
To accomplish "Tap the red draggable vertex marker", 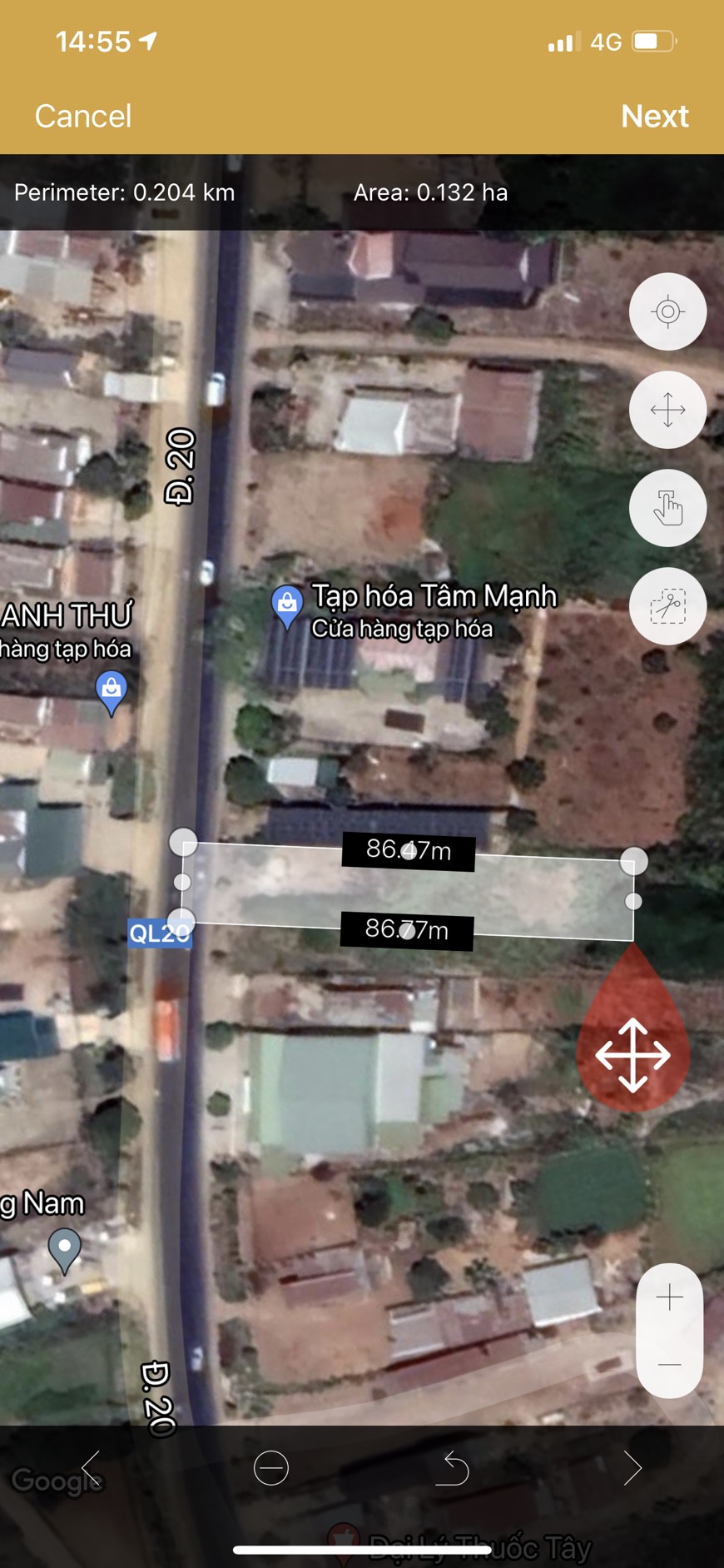I will click(x=633, y=1053).
